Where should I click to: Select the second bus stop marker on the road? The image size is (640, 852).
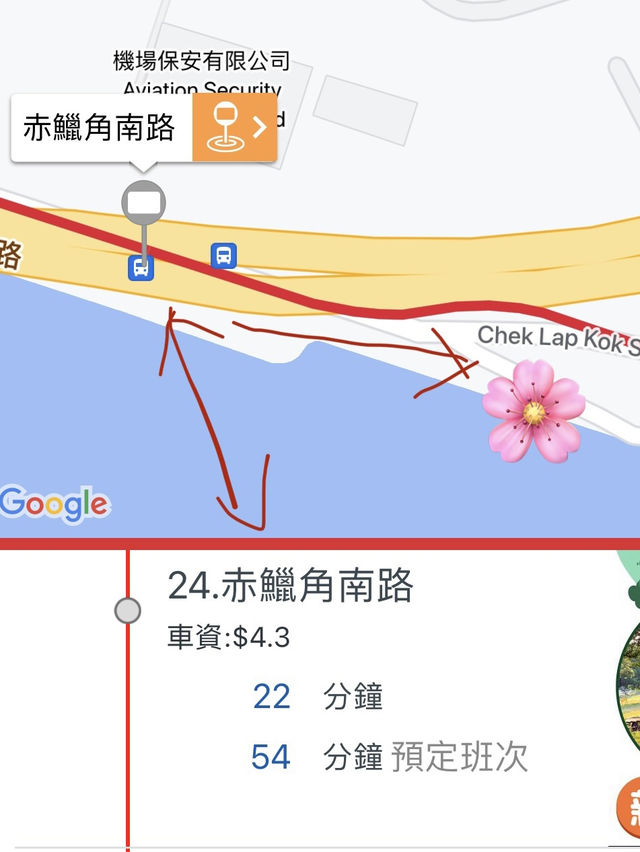224,255
